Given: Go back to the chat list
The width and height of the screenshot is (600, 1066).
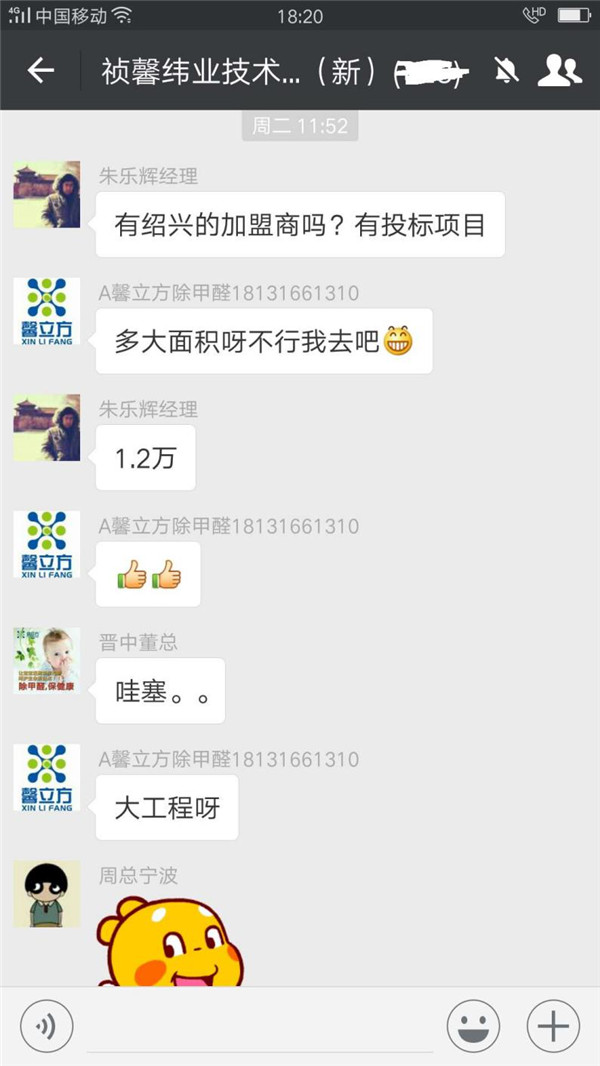Looking at the screenshot, I should [40, 71].
